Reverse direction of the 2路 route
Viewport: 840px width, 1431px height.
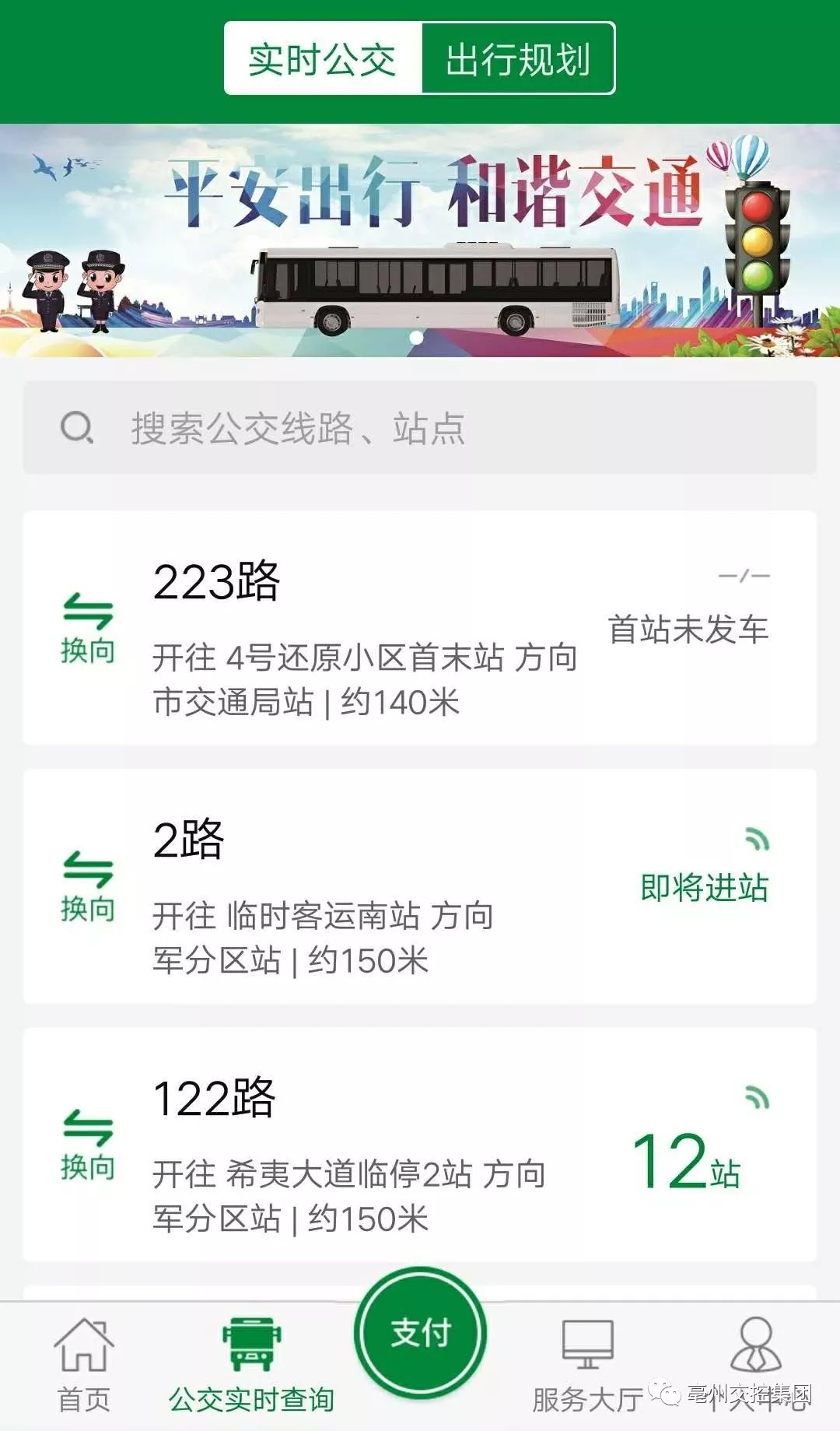tap(88, 886)
